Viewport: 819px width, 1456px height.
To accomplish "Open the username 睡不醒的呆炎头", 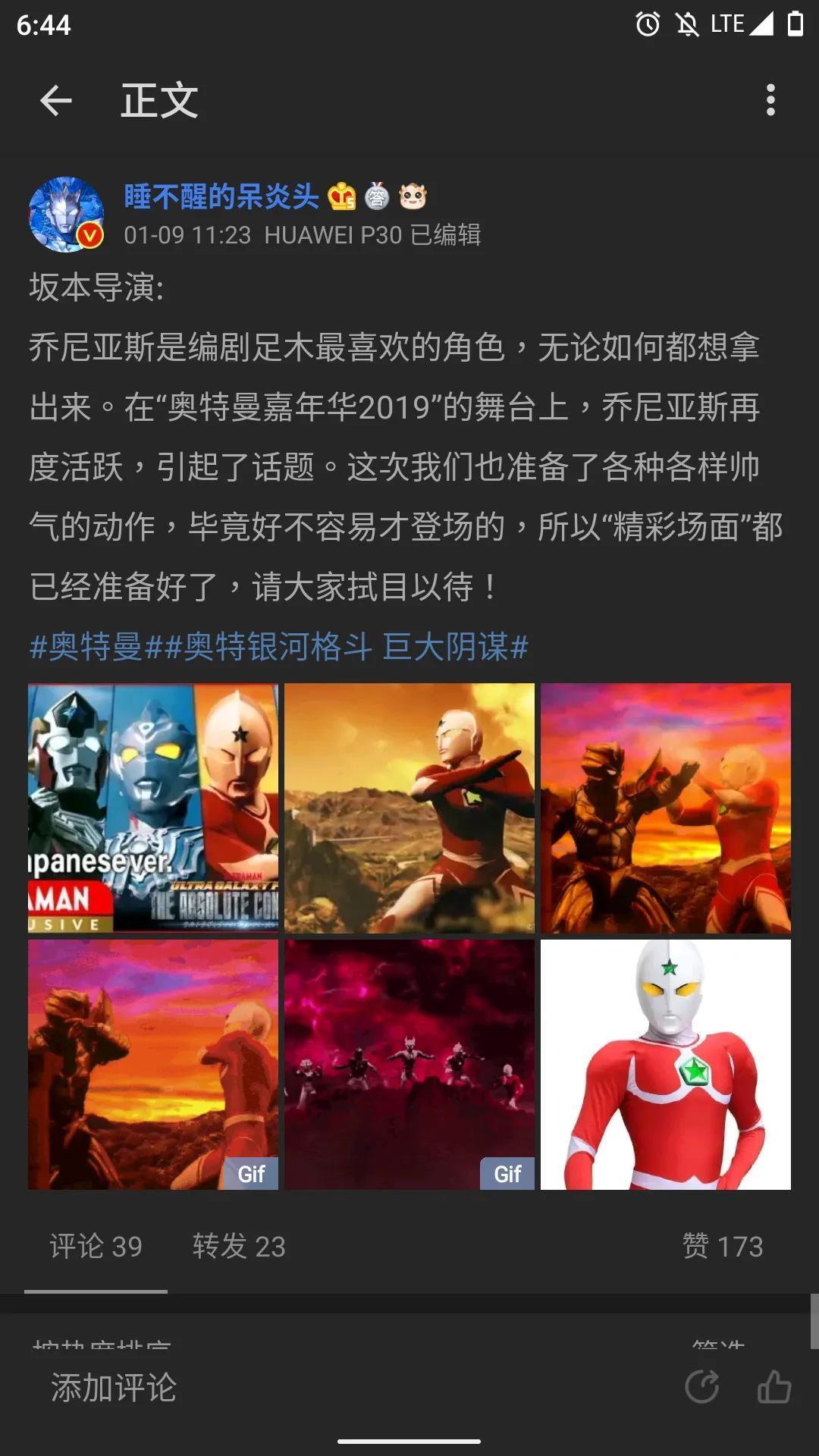I will (x=221, y=196).
